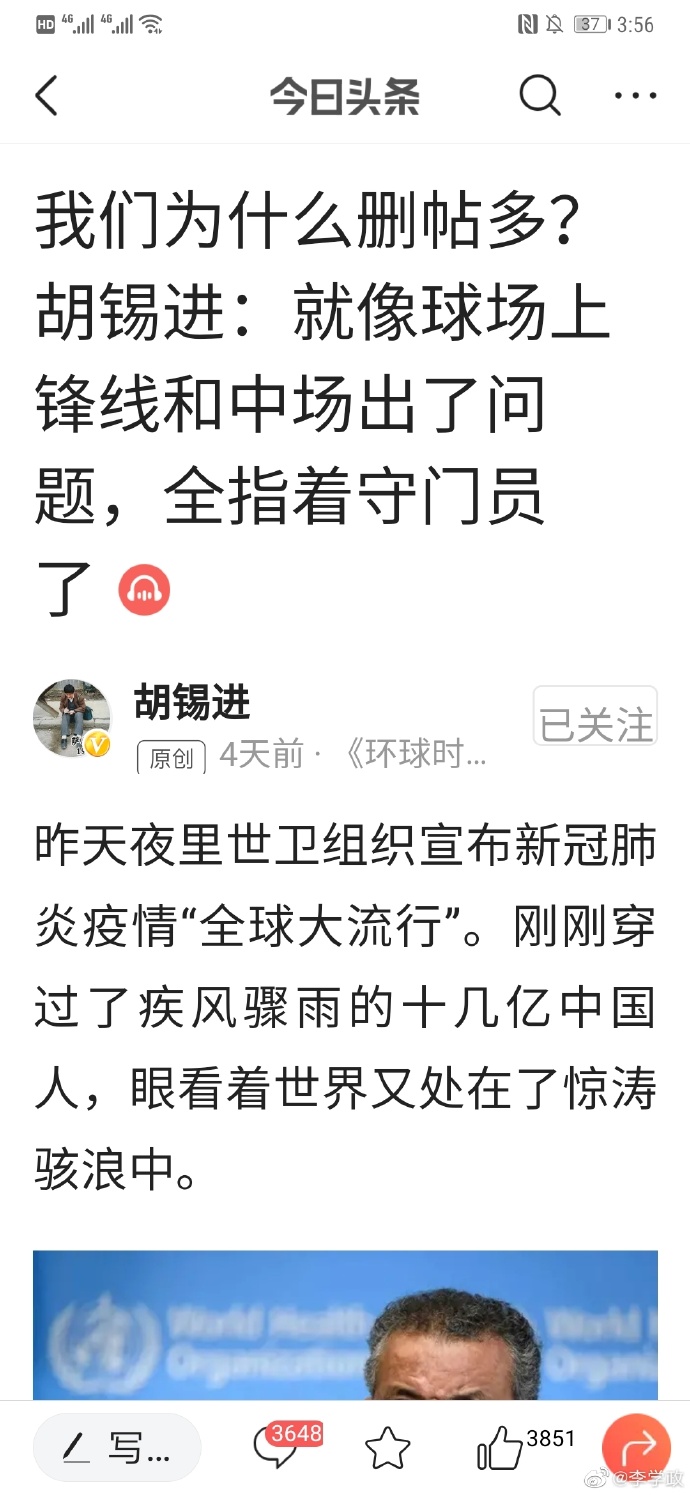Write a comment in the 写… field
This screenshot has height=1495, width=690.
(x=117, y=1446)
